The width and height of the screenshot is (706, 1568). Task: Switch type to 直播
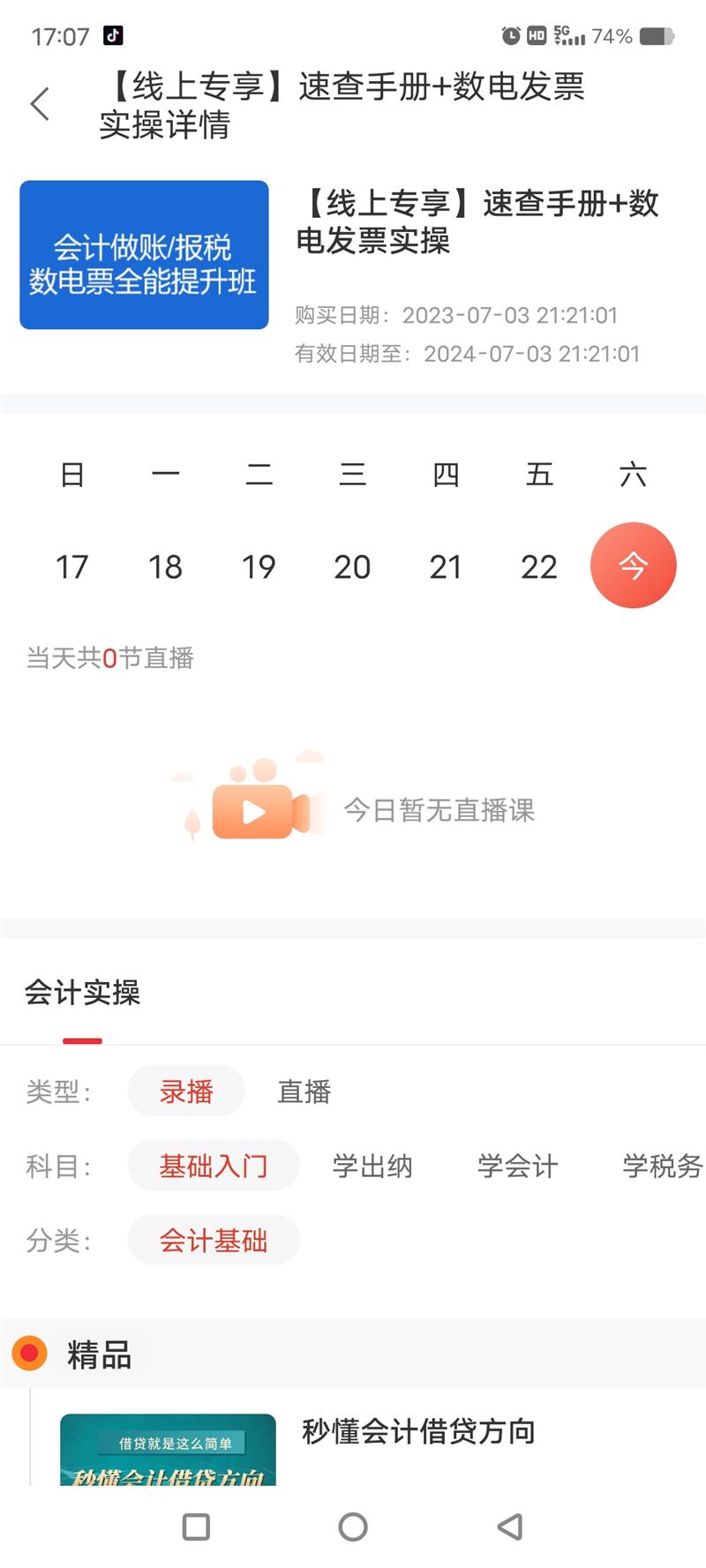304,1092
